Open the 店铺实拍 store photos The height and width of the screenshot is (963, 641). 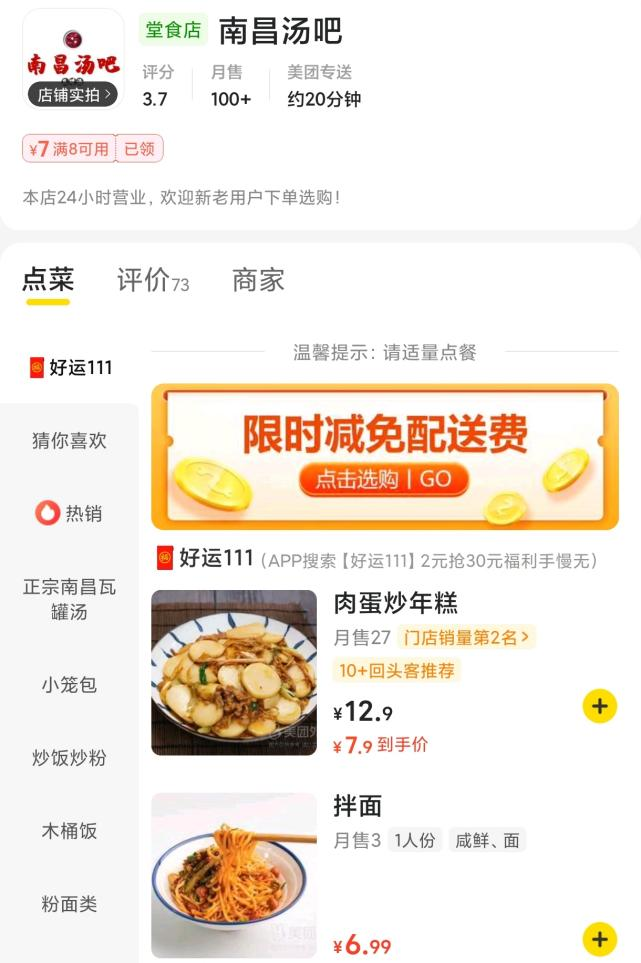[76, 94]
